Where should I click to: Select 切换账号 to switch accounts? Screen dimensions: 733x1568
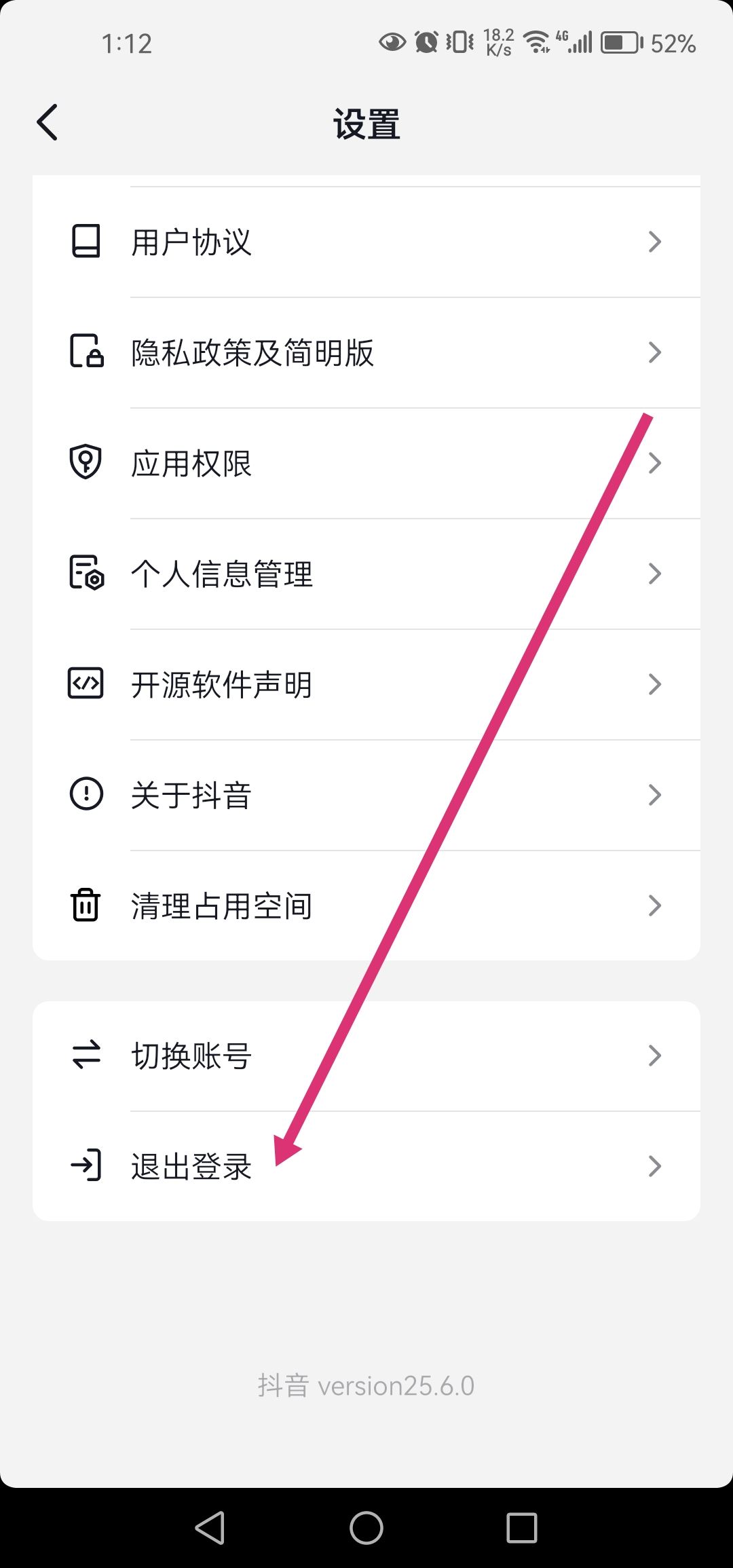point(190,1055)
